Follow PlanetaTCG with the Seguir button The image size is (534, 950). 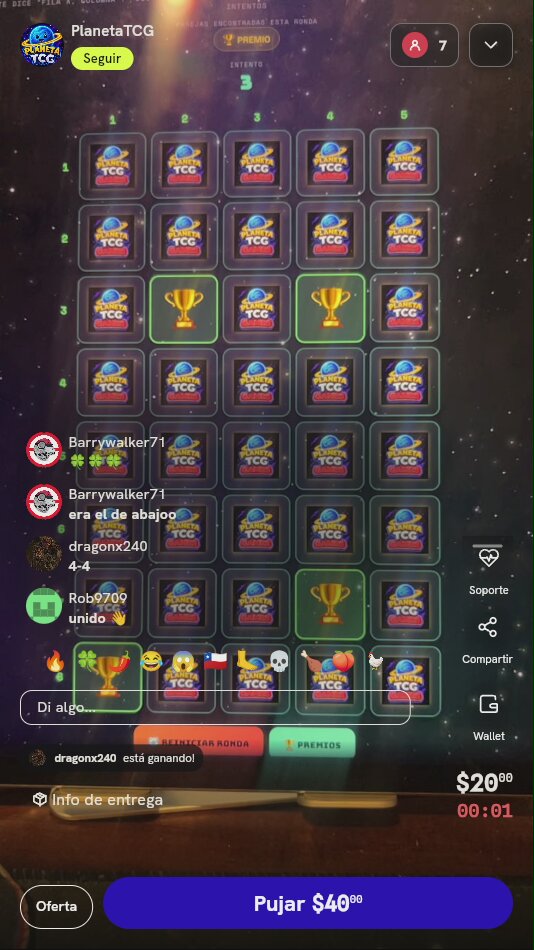pos(102,59)
